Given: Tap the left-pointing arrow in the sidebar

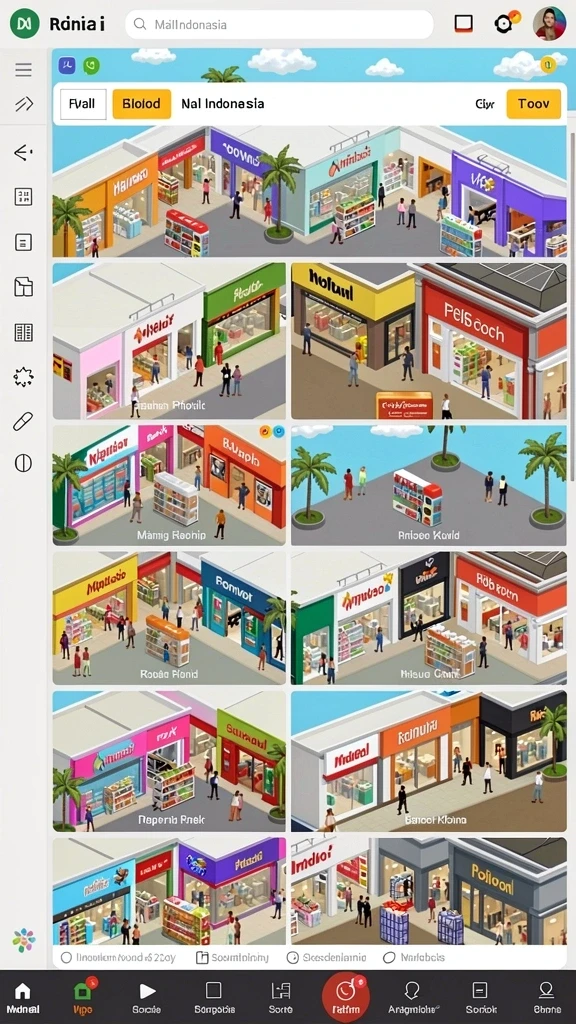Looking at the screenshot, I should point(24,153).
